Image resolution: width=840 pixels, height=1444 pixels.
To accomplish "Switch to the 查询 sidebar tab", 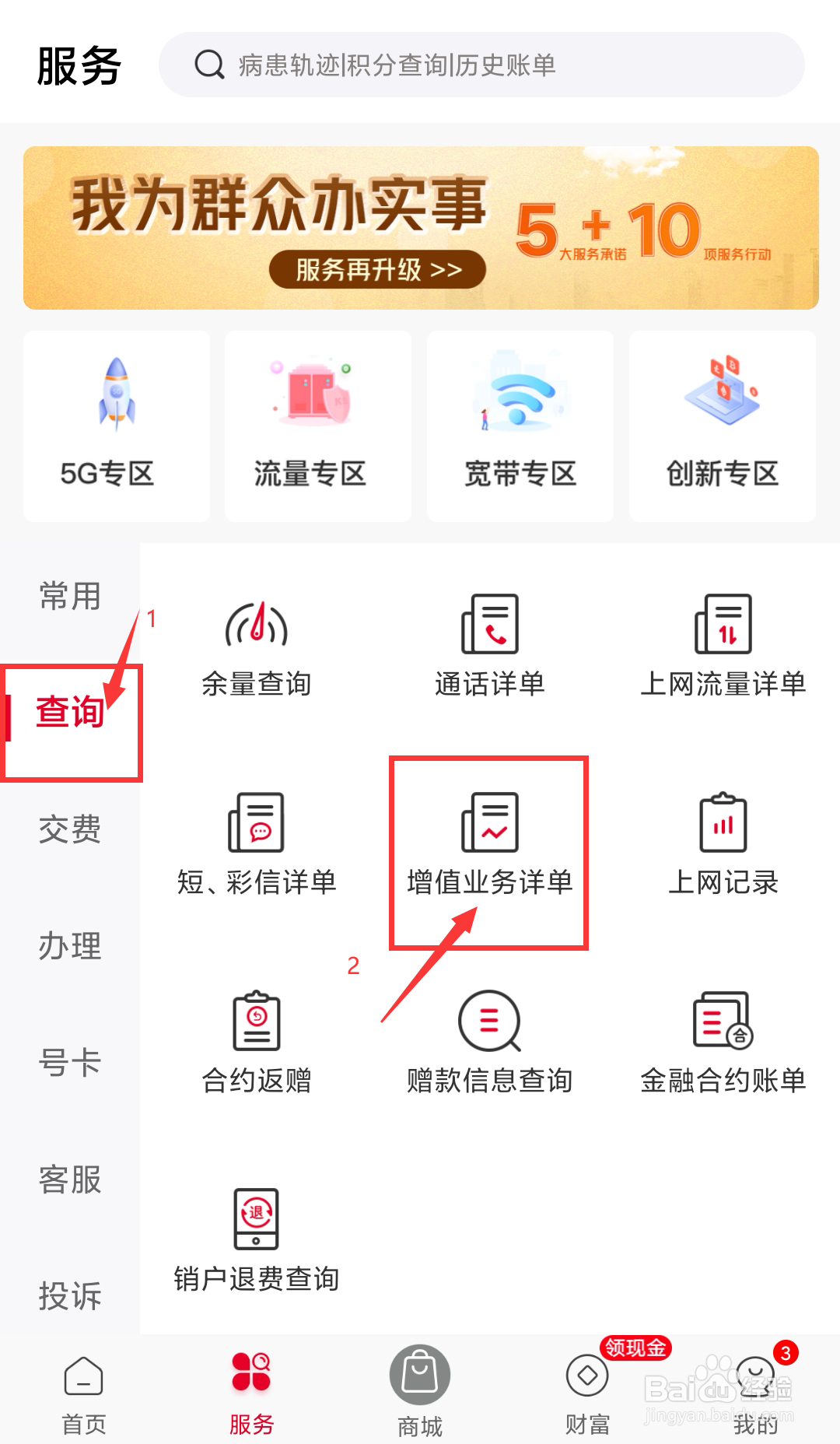I will [x=70, y=714].
